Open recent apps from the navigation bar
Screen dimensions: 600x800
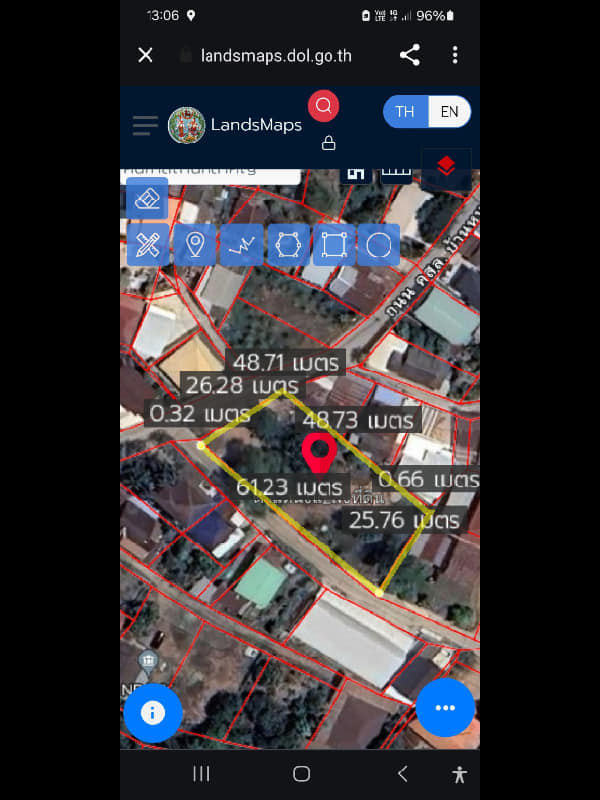201,773
